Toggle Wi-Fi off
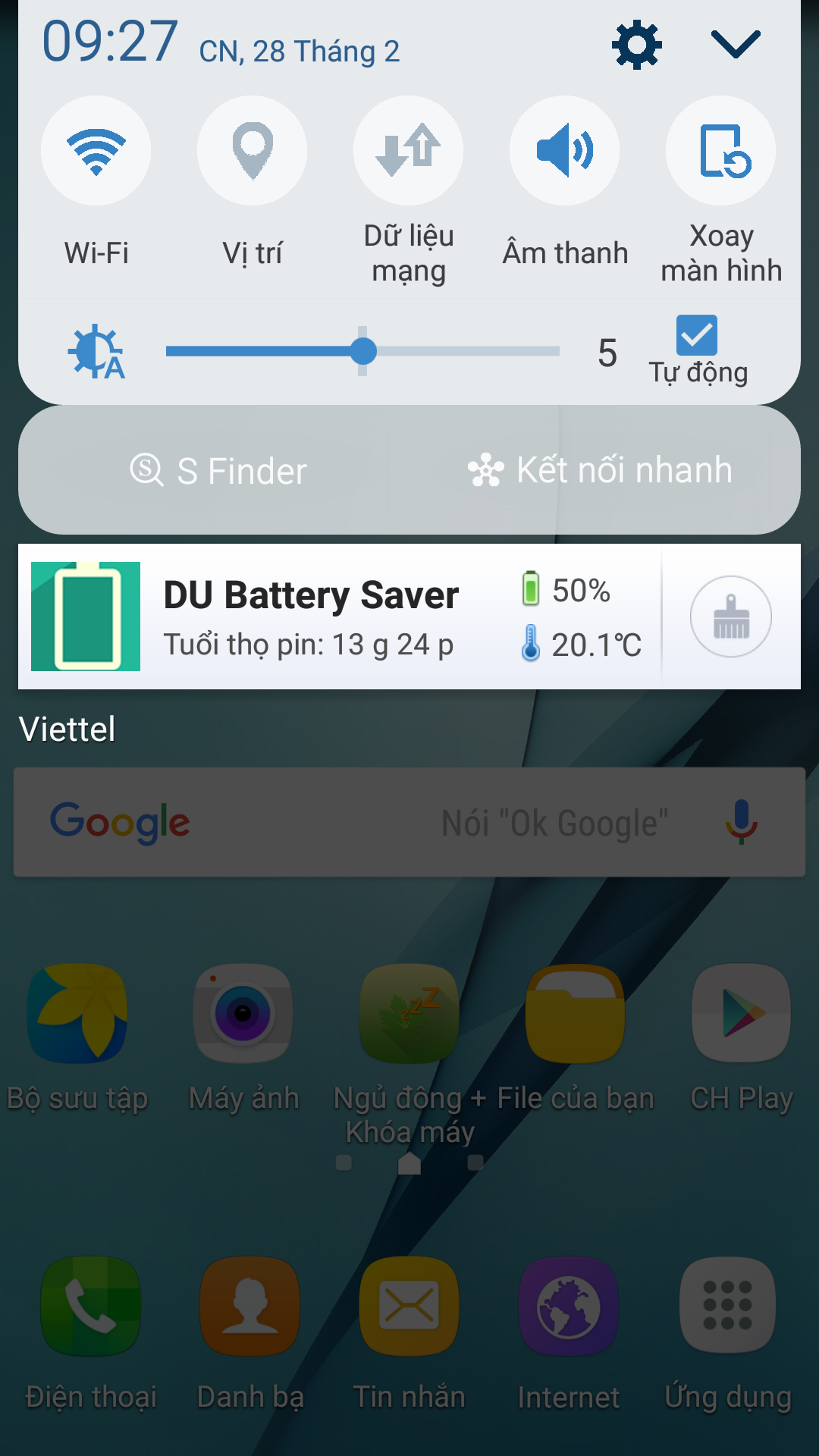This screenshot has height=1456, width=819. click(x=96, y=151)
